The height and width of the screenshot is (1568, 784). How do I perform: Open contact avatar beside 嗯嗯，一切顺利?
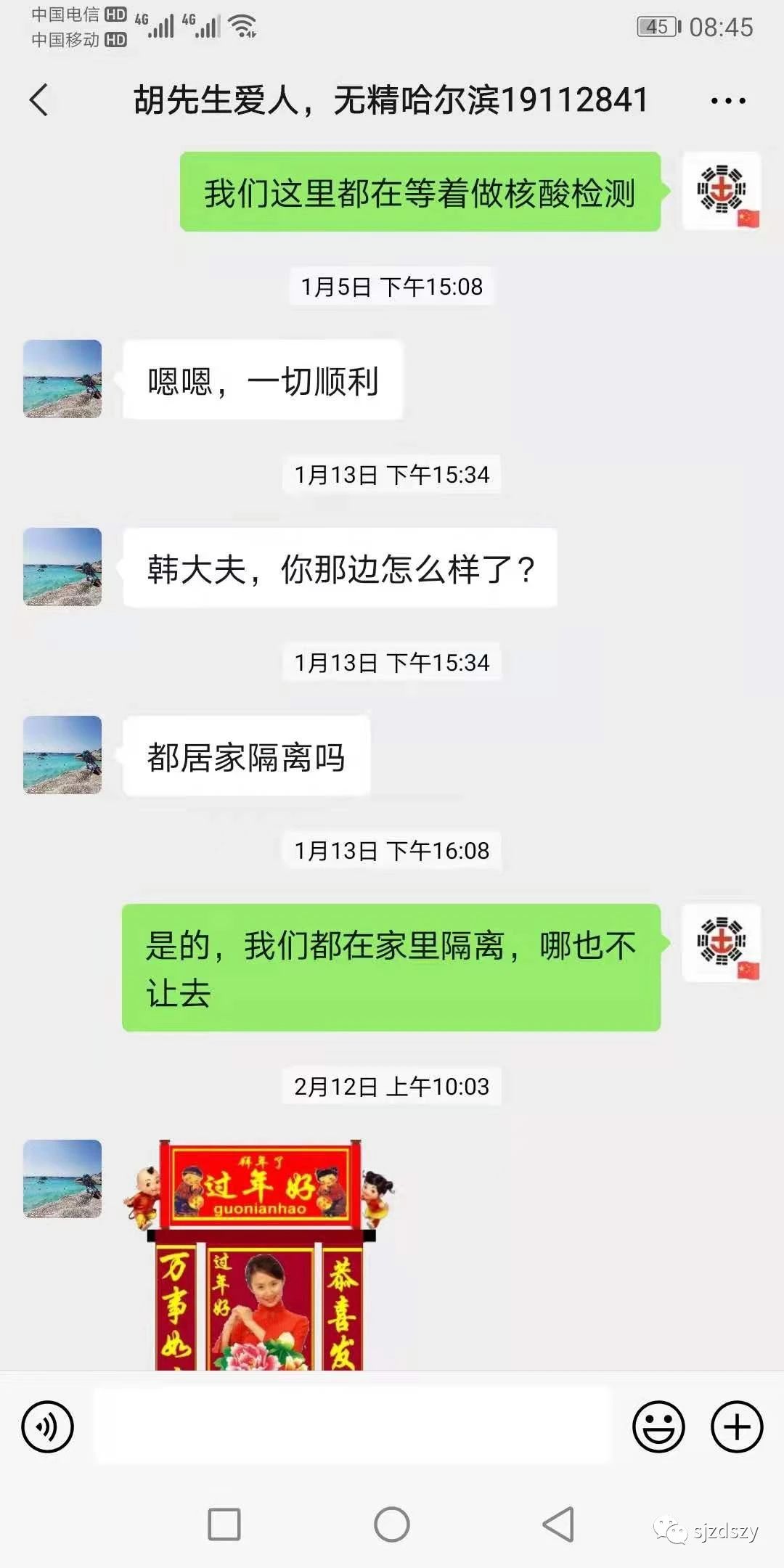coord(62,379)
